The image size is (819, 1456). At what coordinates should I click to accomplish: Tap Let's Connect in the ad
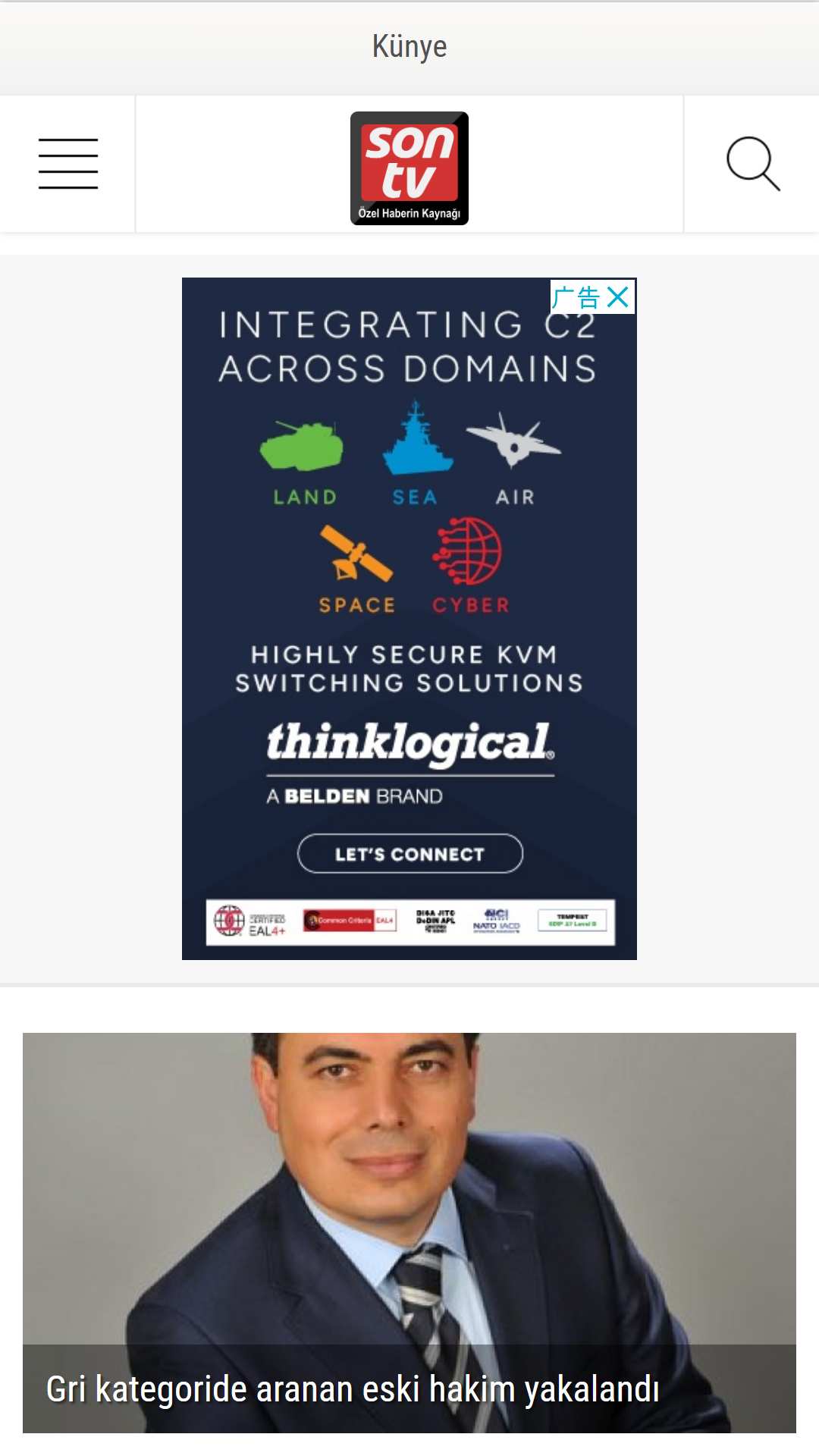pos(409,854)
